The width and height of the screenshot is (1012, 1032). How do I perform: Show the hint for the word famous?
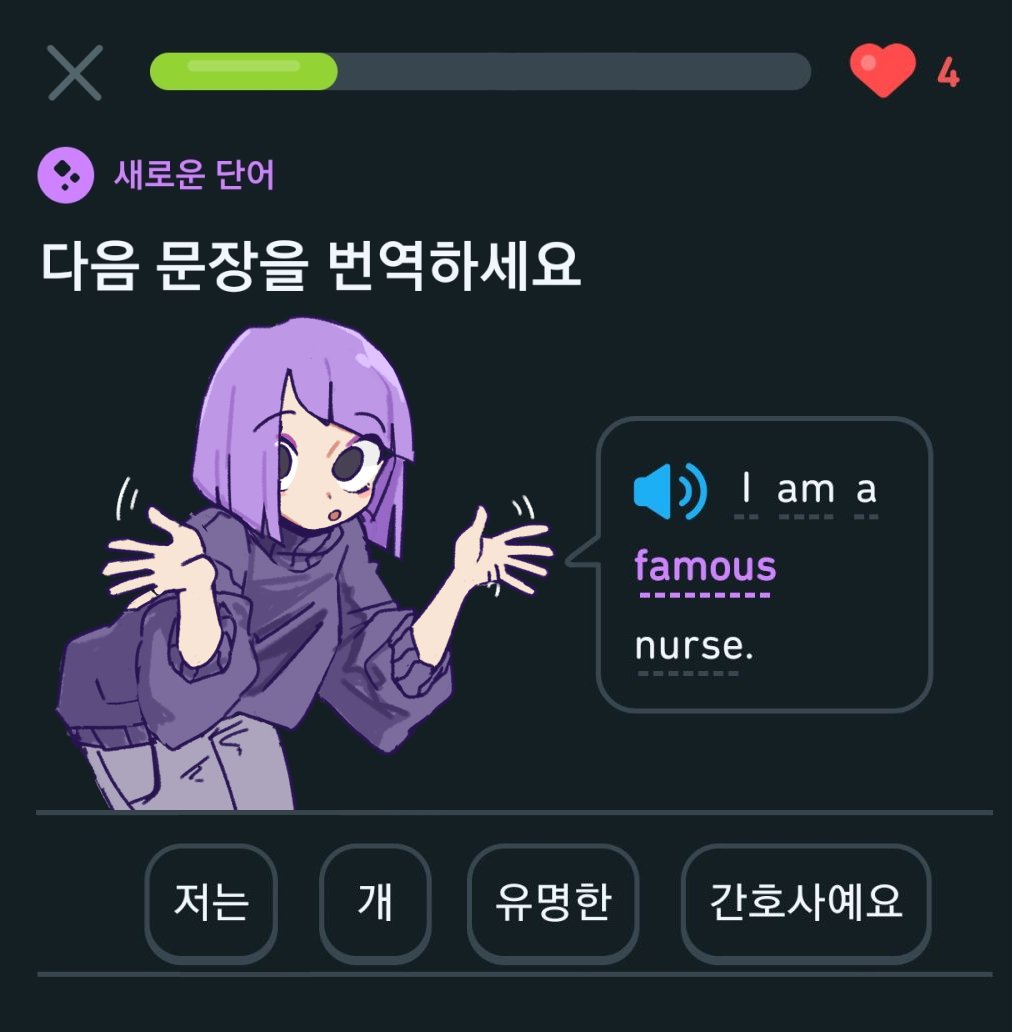[x=704, y=568]
